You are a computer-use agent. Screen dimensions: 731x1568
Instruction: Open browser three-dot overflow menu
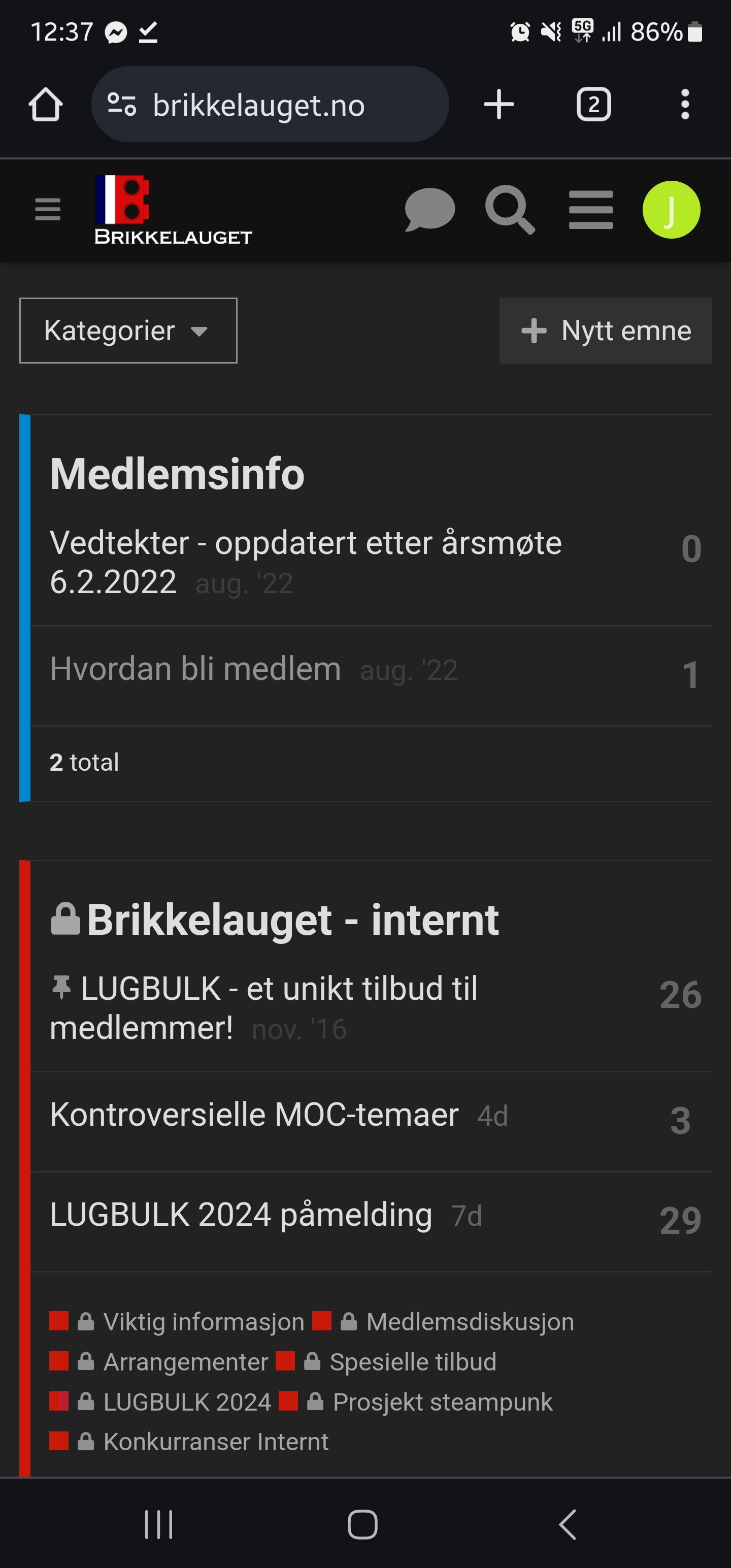685,104
